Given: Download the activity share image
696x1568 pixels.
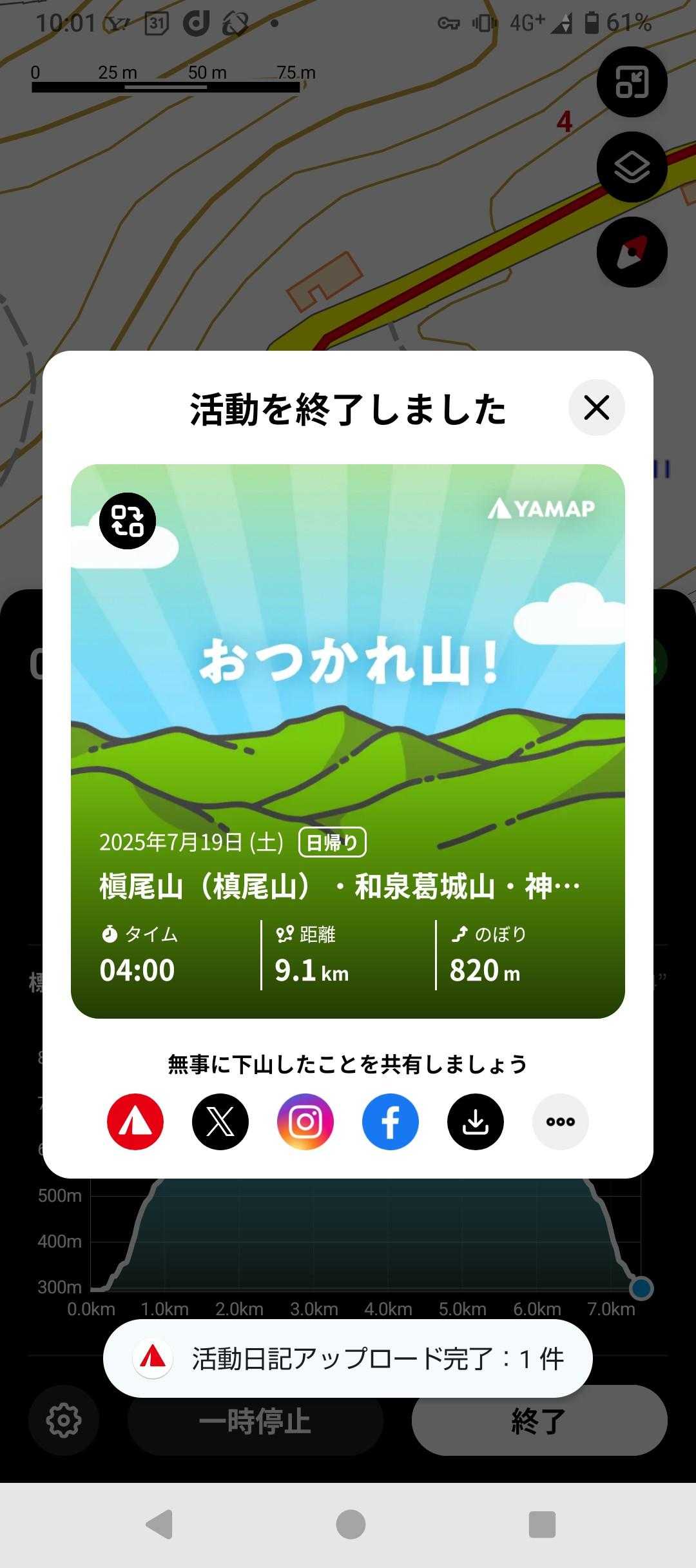Looking at the screenshot, I should (476, 1121).
